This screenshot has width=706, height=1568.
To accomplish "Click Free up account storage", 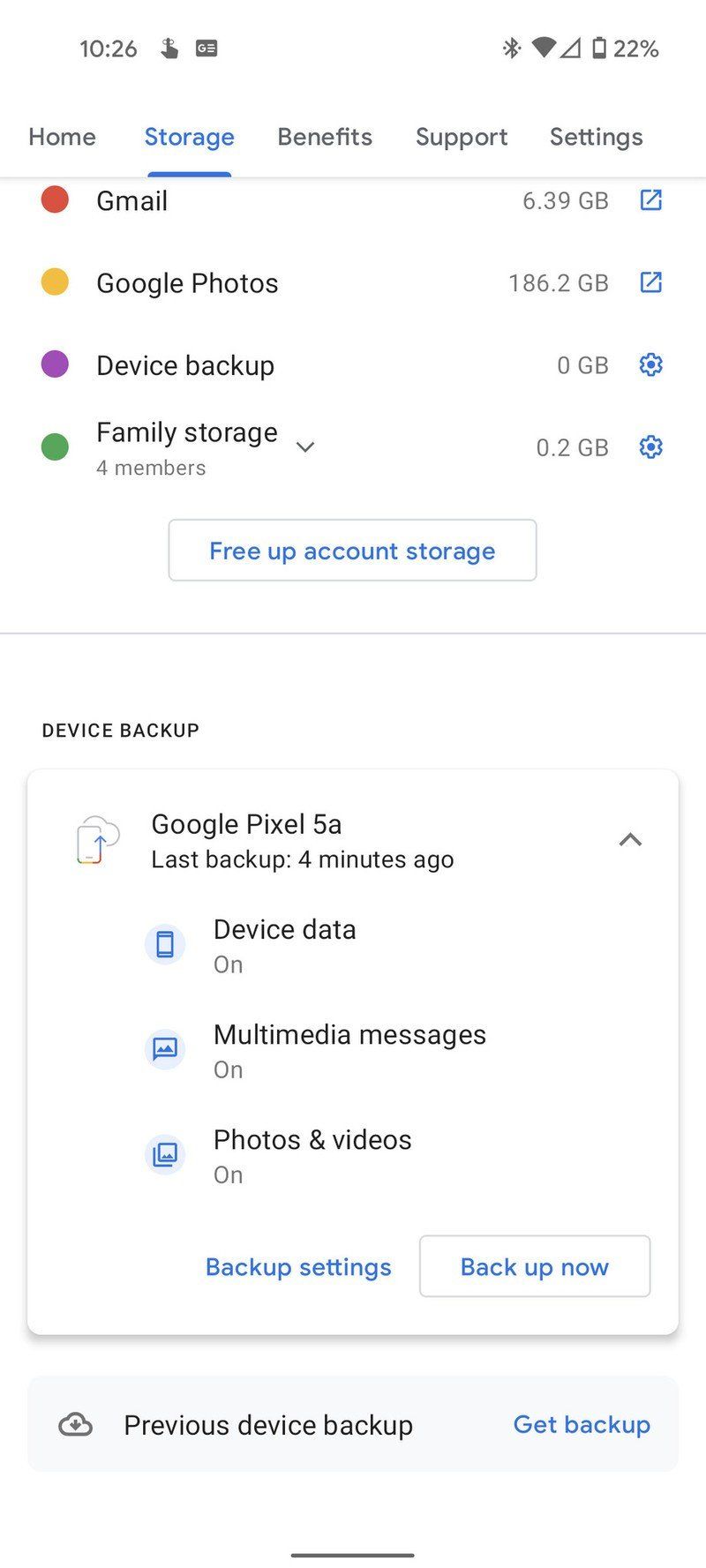I will coord(352,551).
